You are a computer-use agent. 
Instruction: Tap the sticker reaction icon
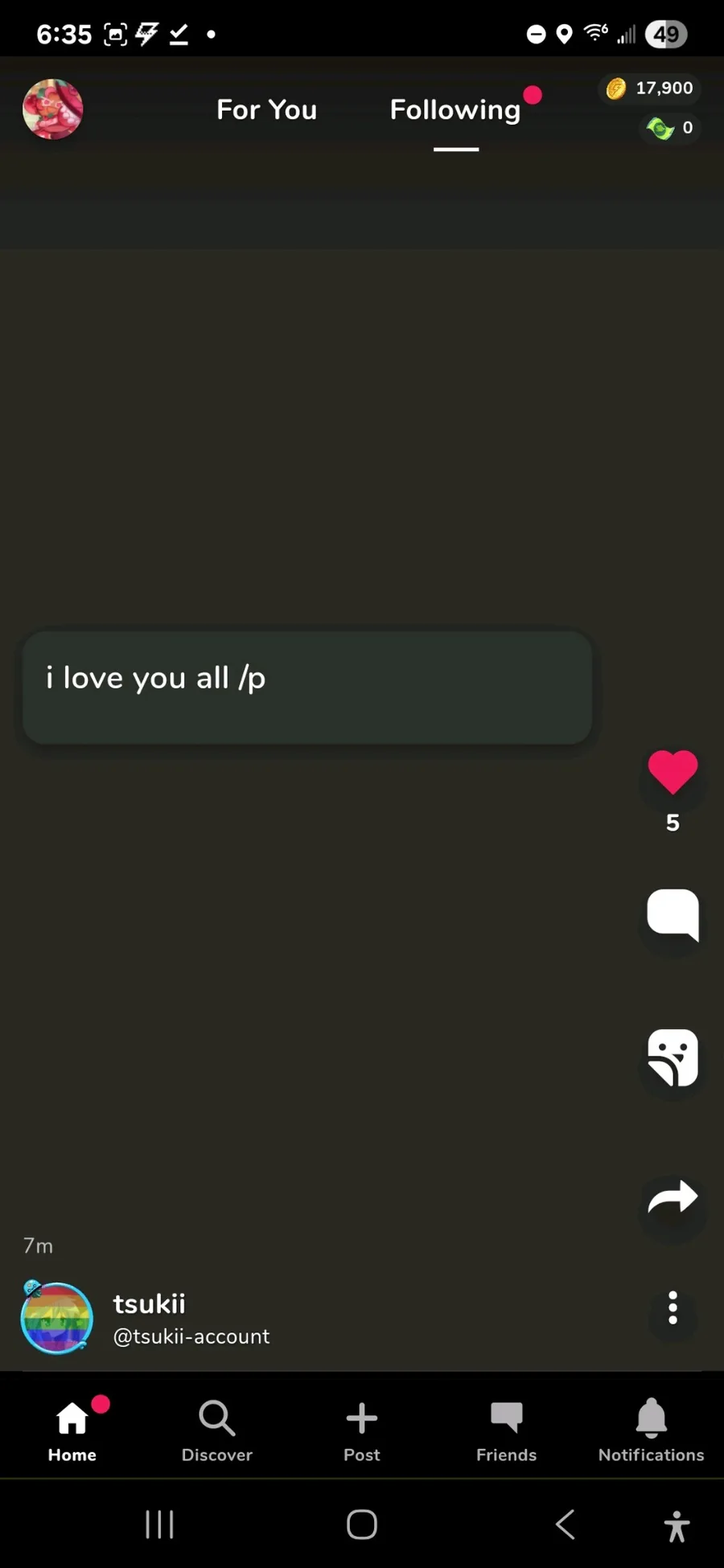point(673,1057)
